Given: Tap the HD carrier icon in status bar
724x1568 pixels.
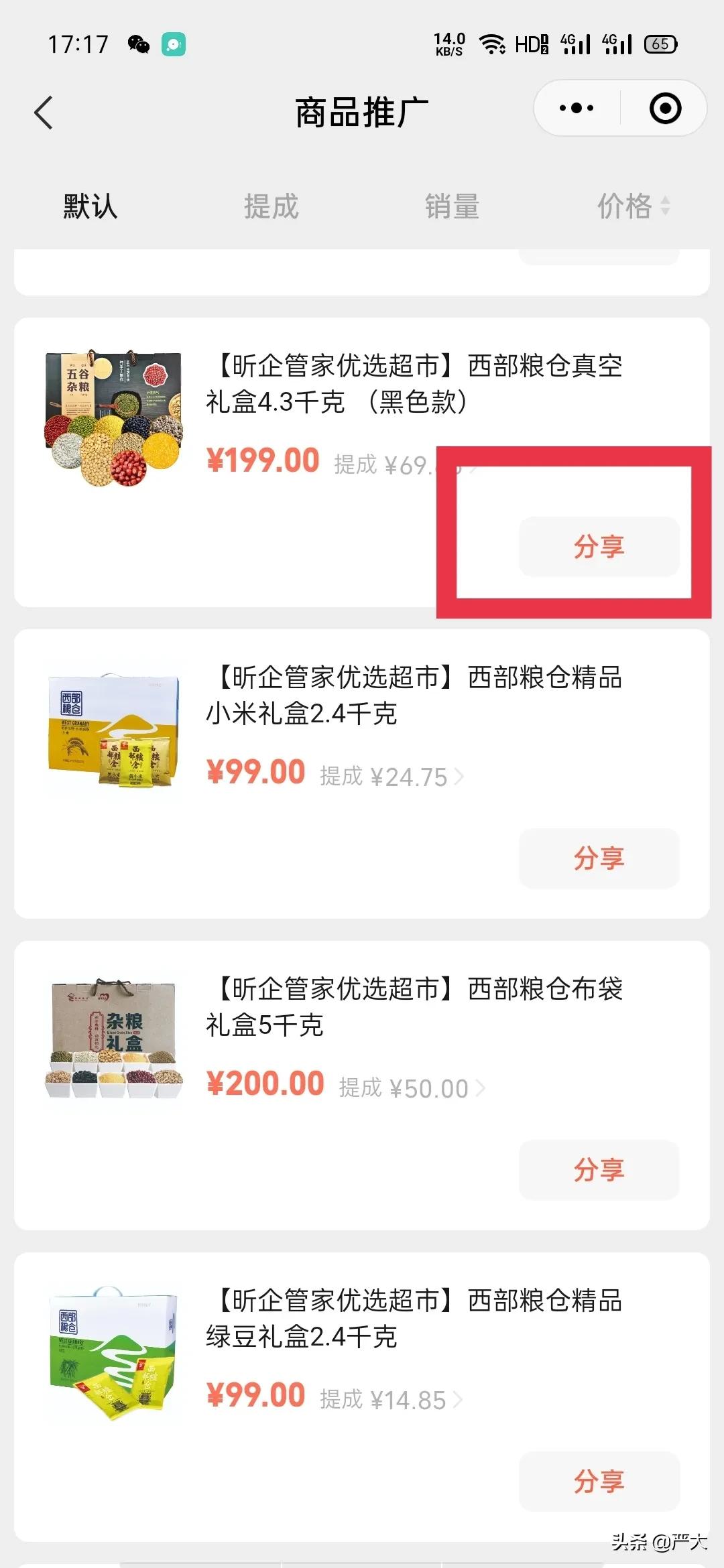Looking at the screenshot, I should click(x=530, y=44).
